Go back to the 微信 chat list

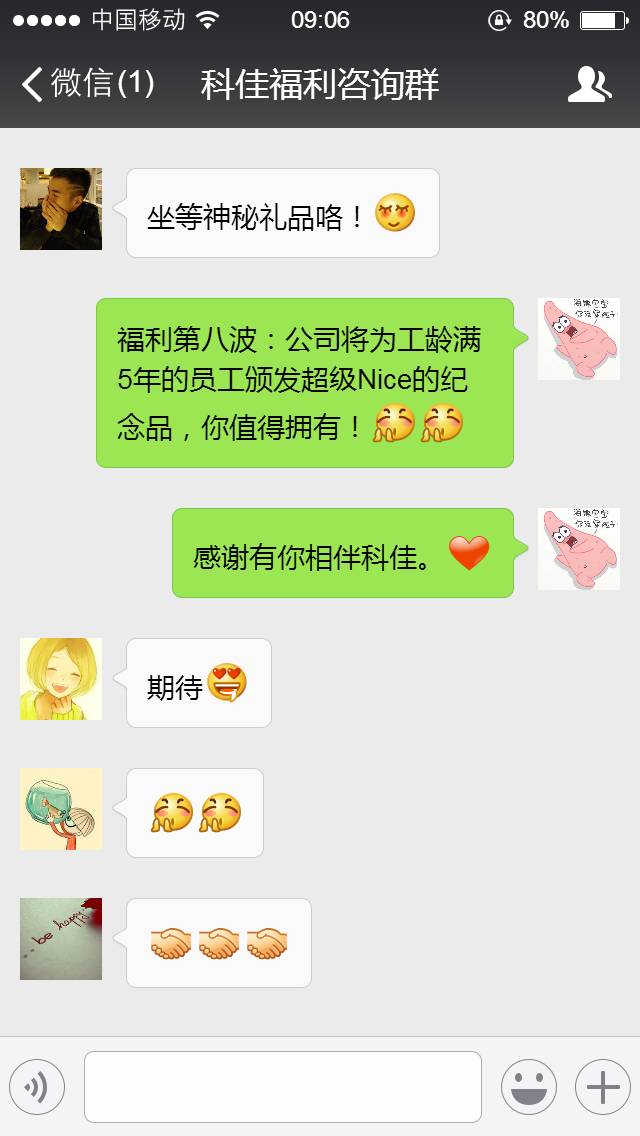[x=86, y=84]
